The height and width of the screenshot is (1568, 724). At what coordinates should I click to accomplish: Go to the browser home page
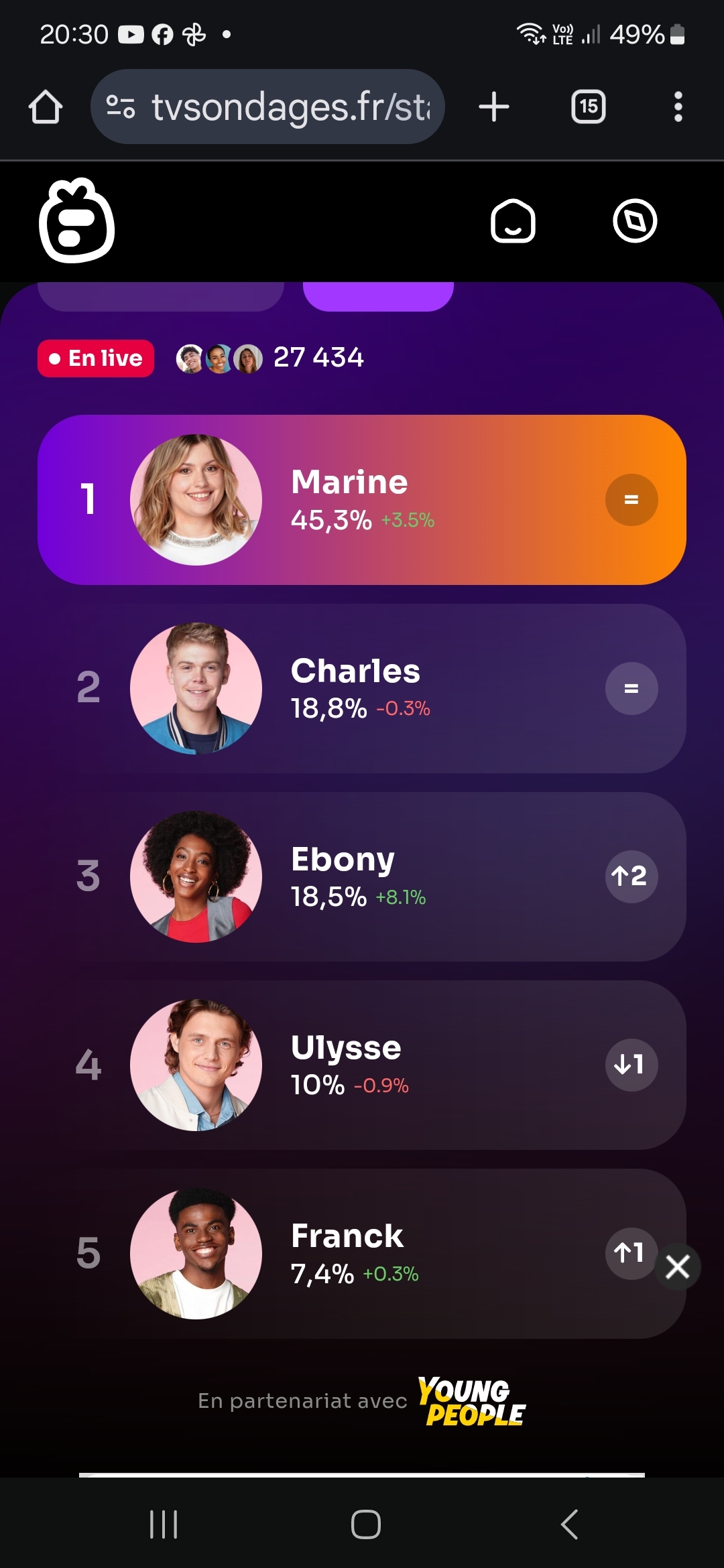pos(46,107)
